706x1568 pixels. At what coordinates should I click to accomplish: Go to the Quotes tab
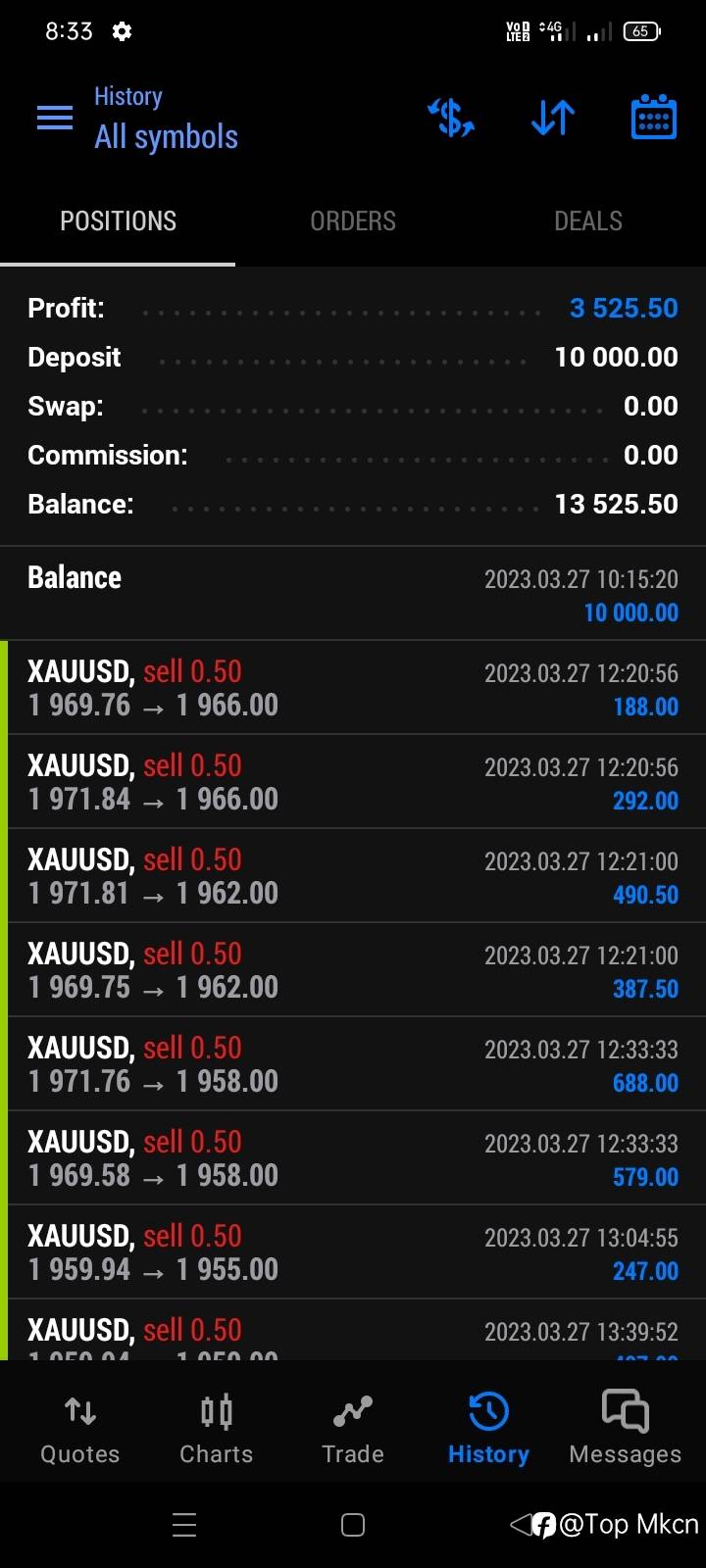pyautogui.click(x=80, y=1429)
